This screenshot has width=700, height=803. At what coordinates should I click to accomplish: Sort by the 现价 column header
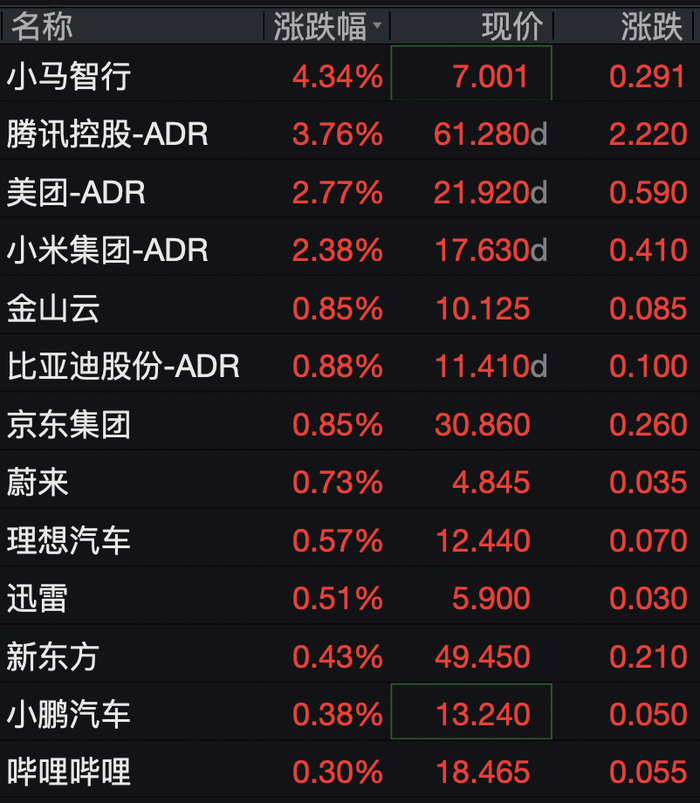pyautogui.click(x=471, y=26)
